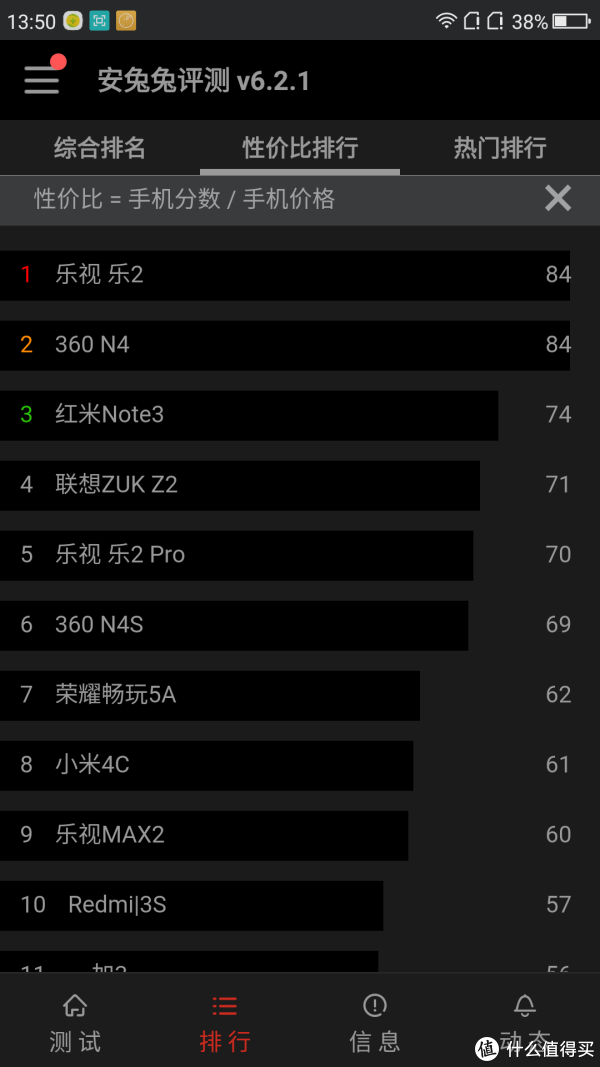
Task: View details for 红米Note3
Action: [x=300, y=415]
